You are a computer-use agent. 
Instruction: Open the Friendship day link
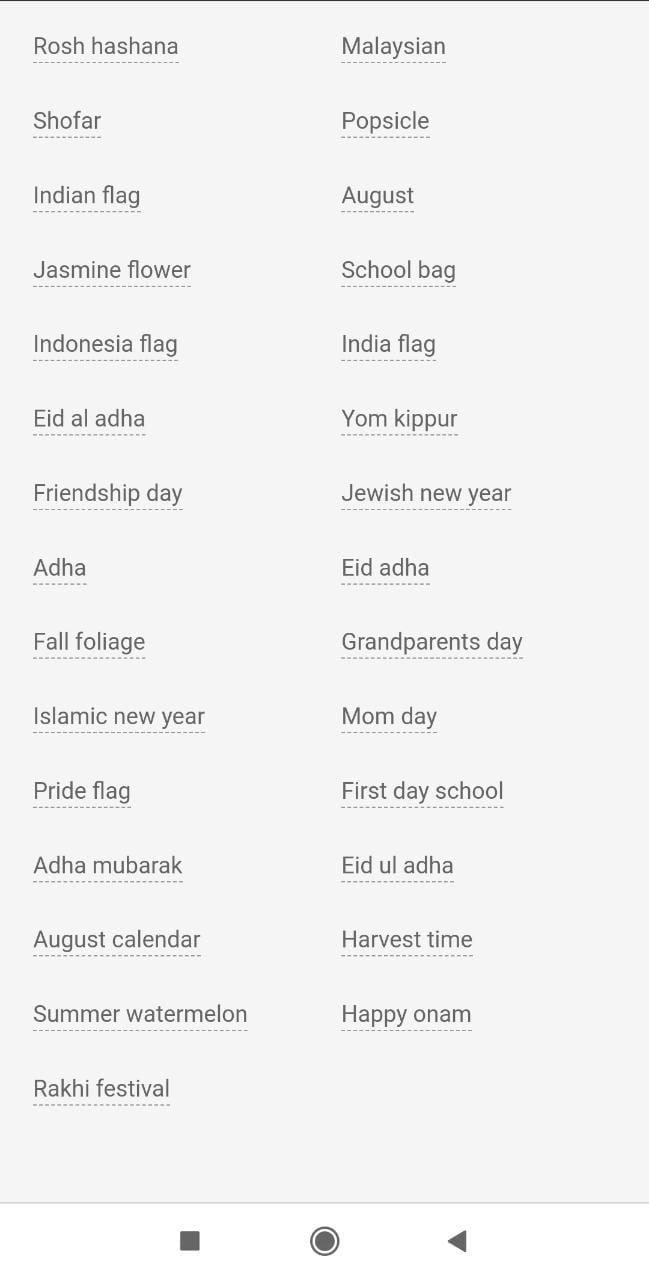coord(107,493)
